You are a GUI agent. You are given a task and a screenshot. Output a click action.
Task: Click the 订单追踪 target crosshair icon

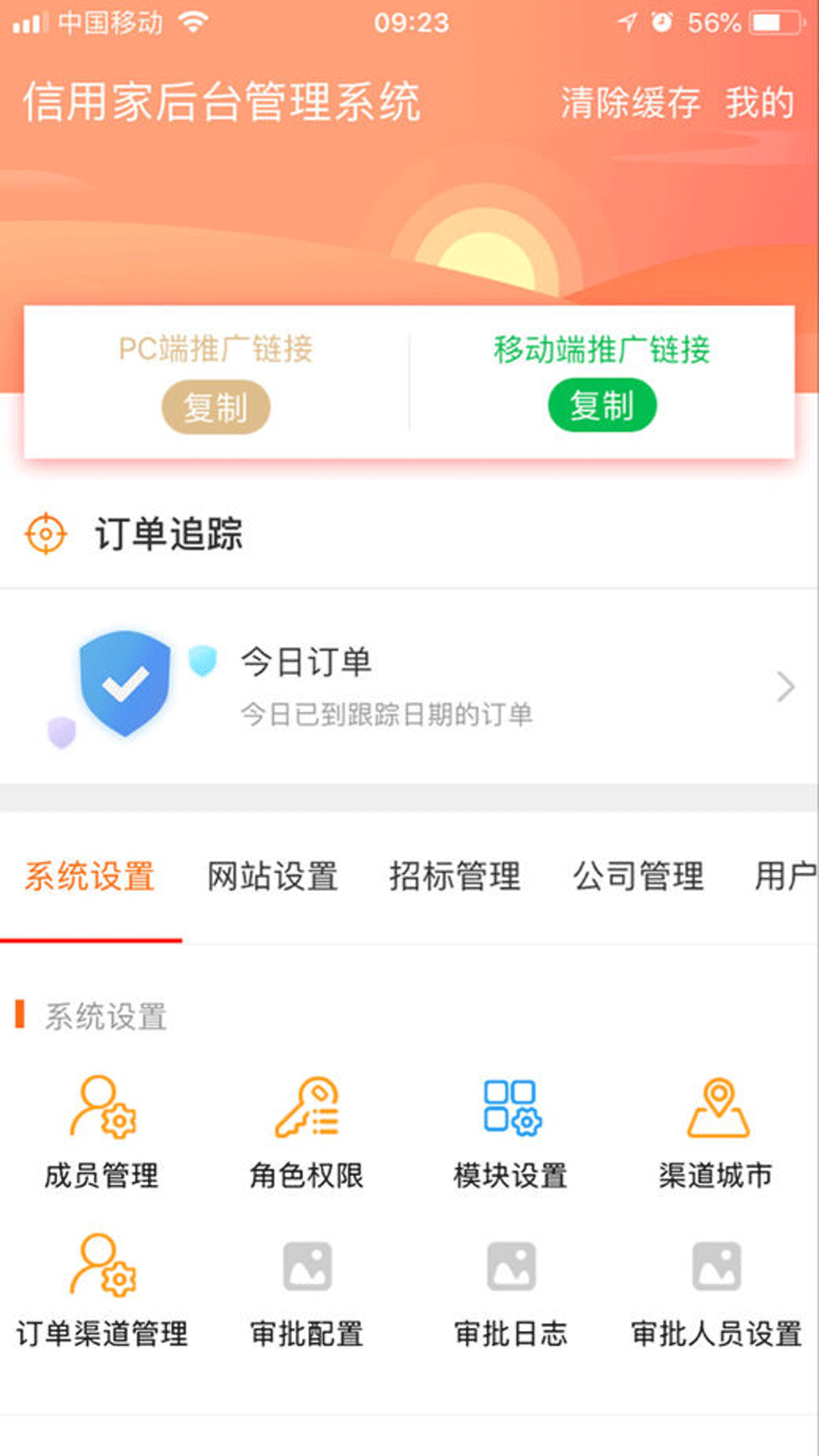[x=47, y=535]
